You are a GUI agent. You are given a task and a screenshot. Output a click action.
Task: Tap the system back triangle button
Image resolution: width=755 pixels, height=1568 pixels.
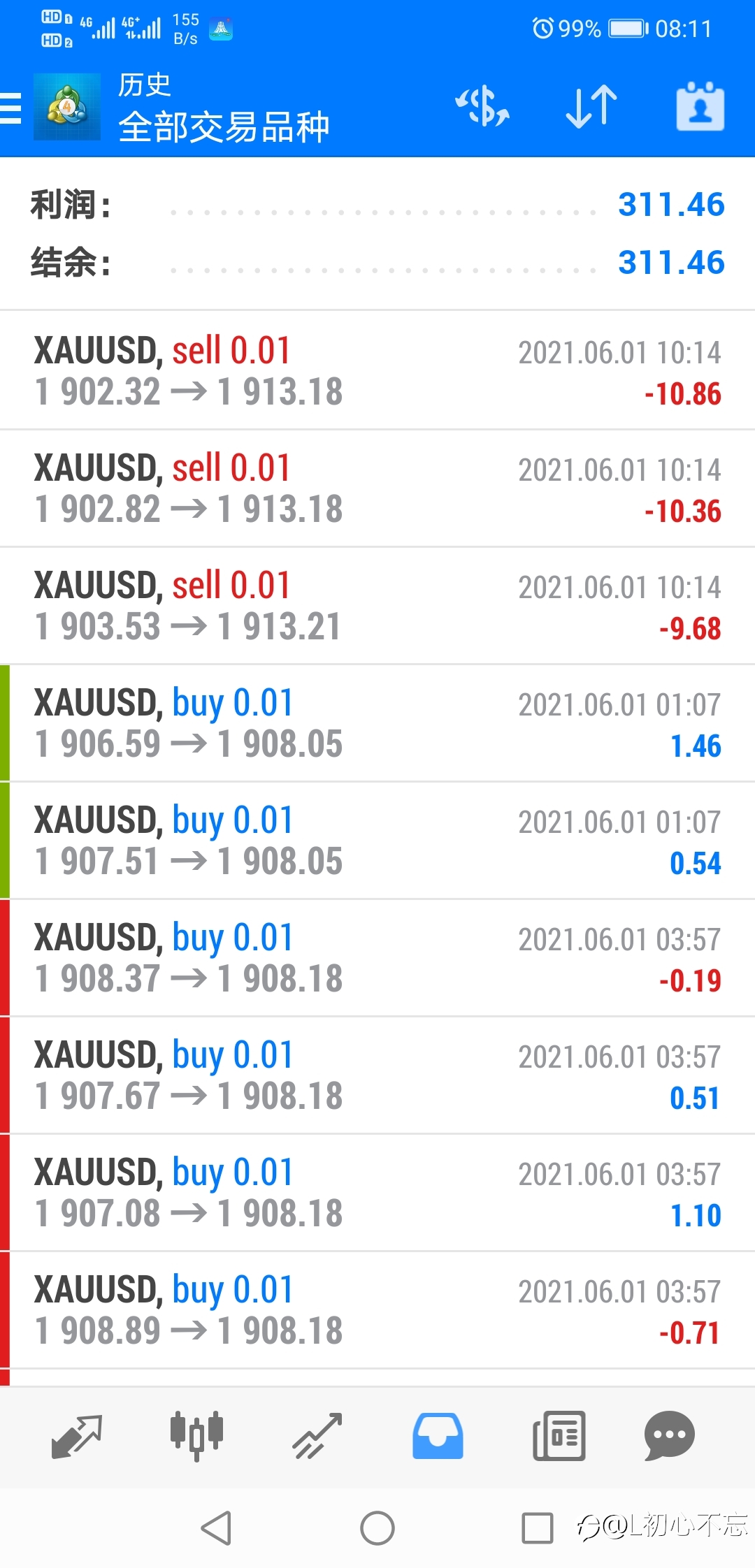click(x=217, y=1528)
